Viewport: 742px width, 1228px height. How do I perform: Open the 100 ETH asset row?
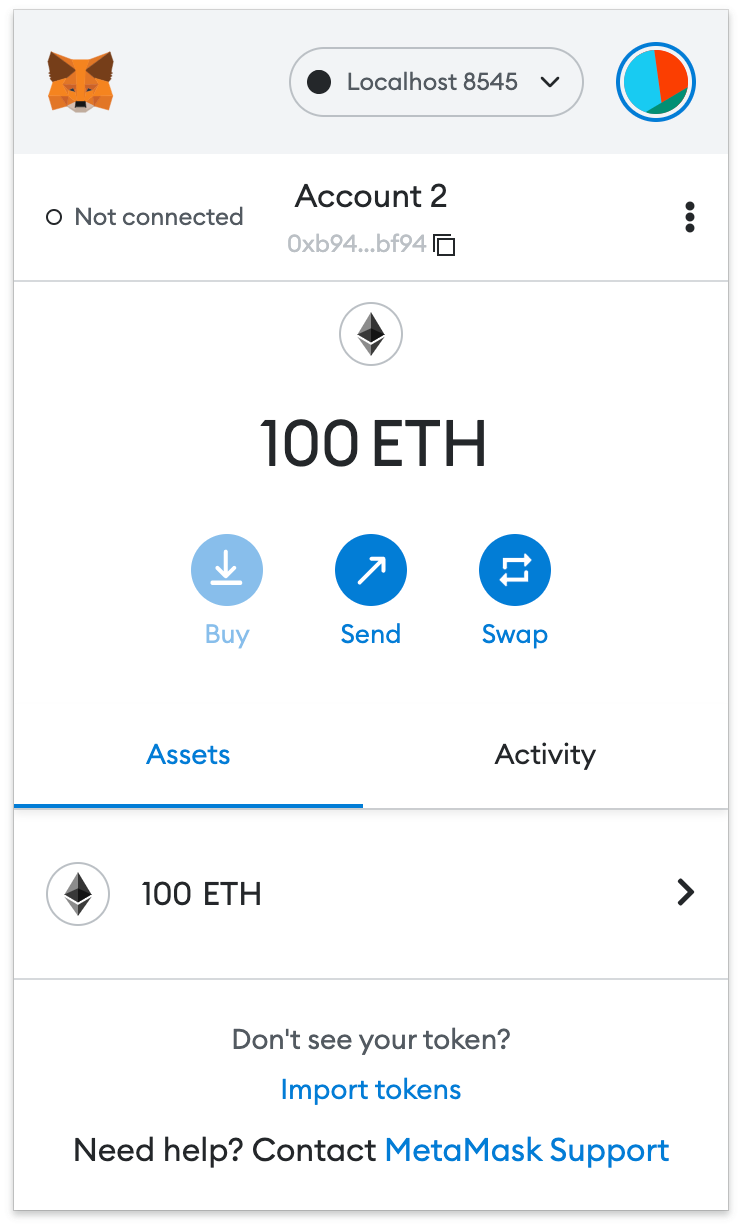click(371, 893)
